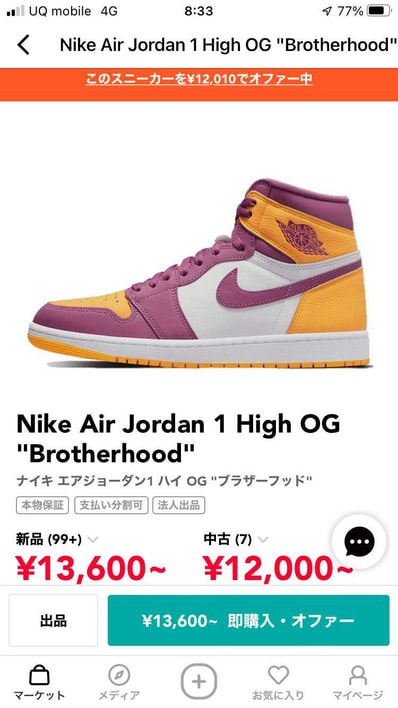
Task: Switch to the メディア tab
Action: point(119,682)
